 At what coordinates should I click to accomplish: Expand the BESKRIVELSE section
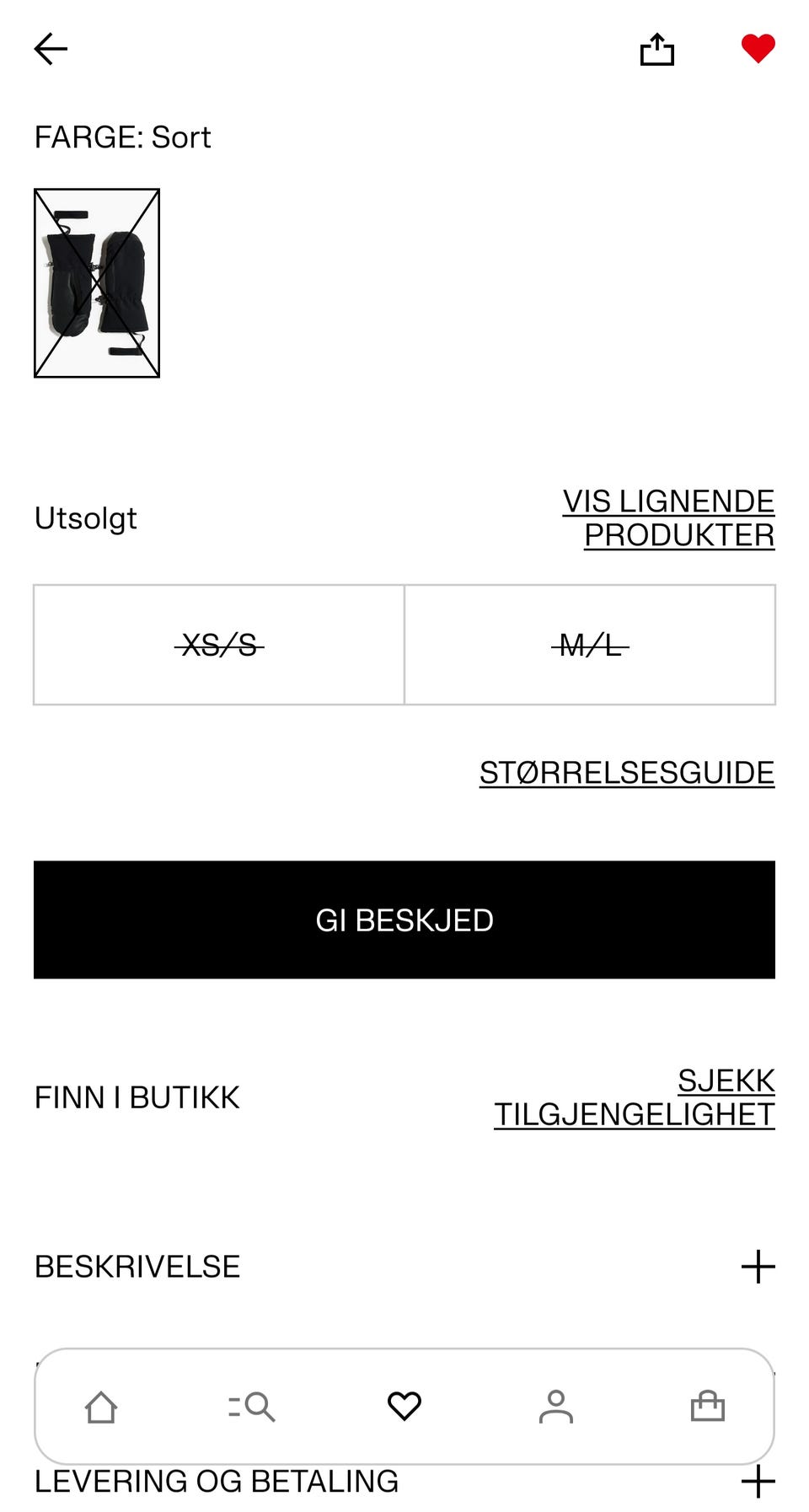pyautogui.click(x=758, y=1265)
